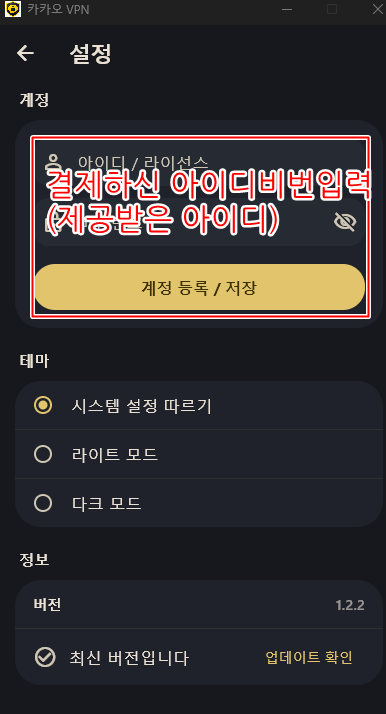Tap the 아이디 / 라이선스 input field
Image resolution: width=386 pixels, height=714 pixels.
click(x=200, y=162)
